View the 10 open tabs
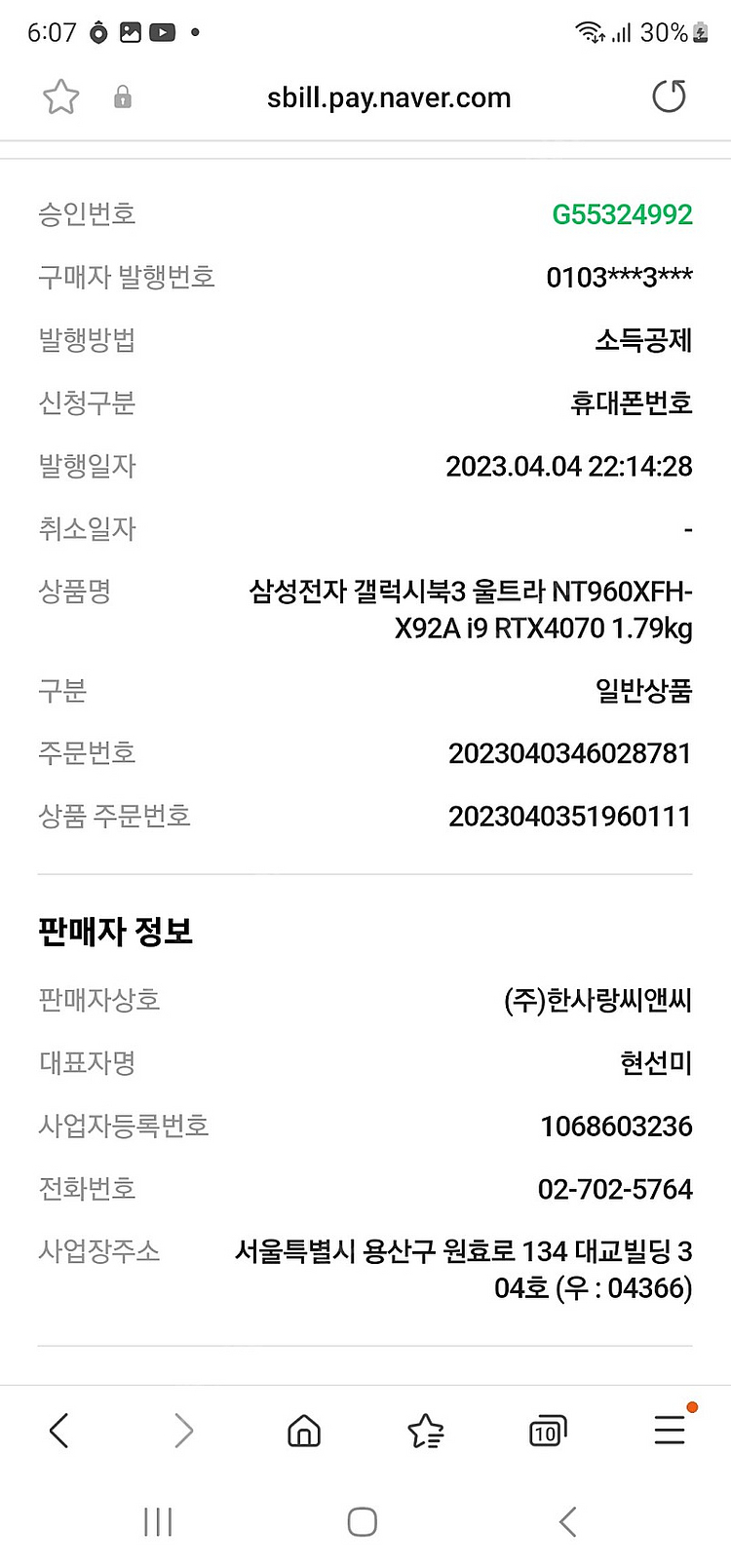This screenshot has height=1568, width=731. click(x=547, y=1431)
